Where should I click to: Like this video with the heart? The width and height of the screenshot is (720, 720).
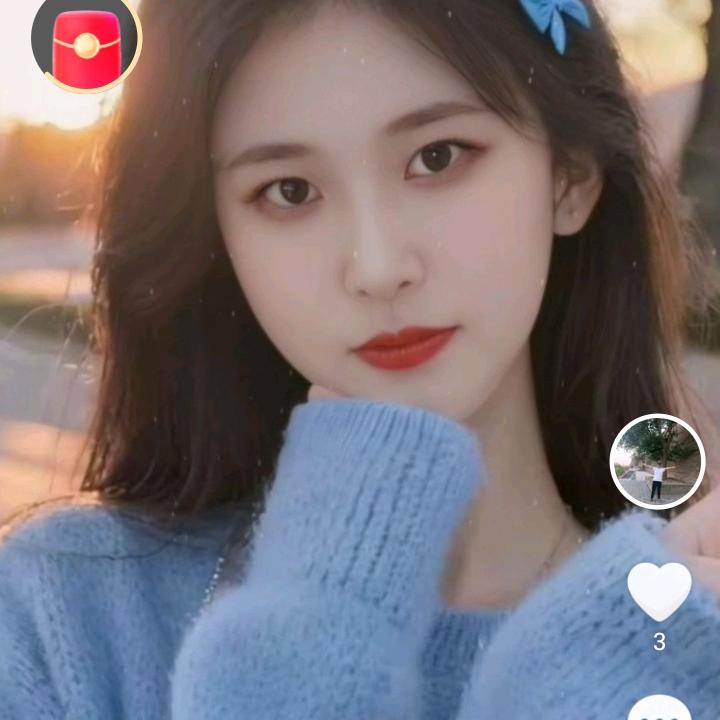point(659,590)
